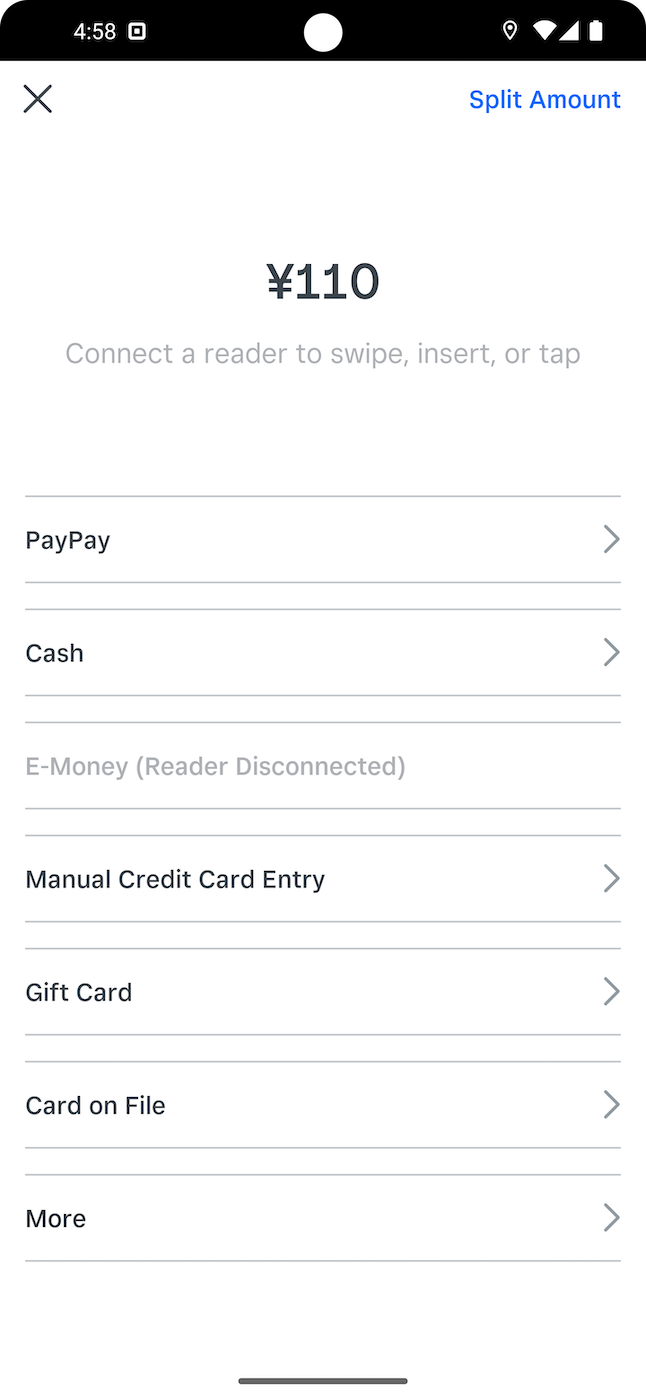
Task: Open More payment options
Action: click(x=322, y=1218)
